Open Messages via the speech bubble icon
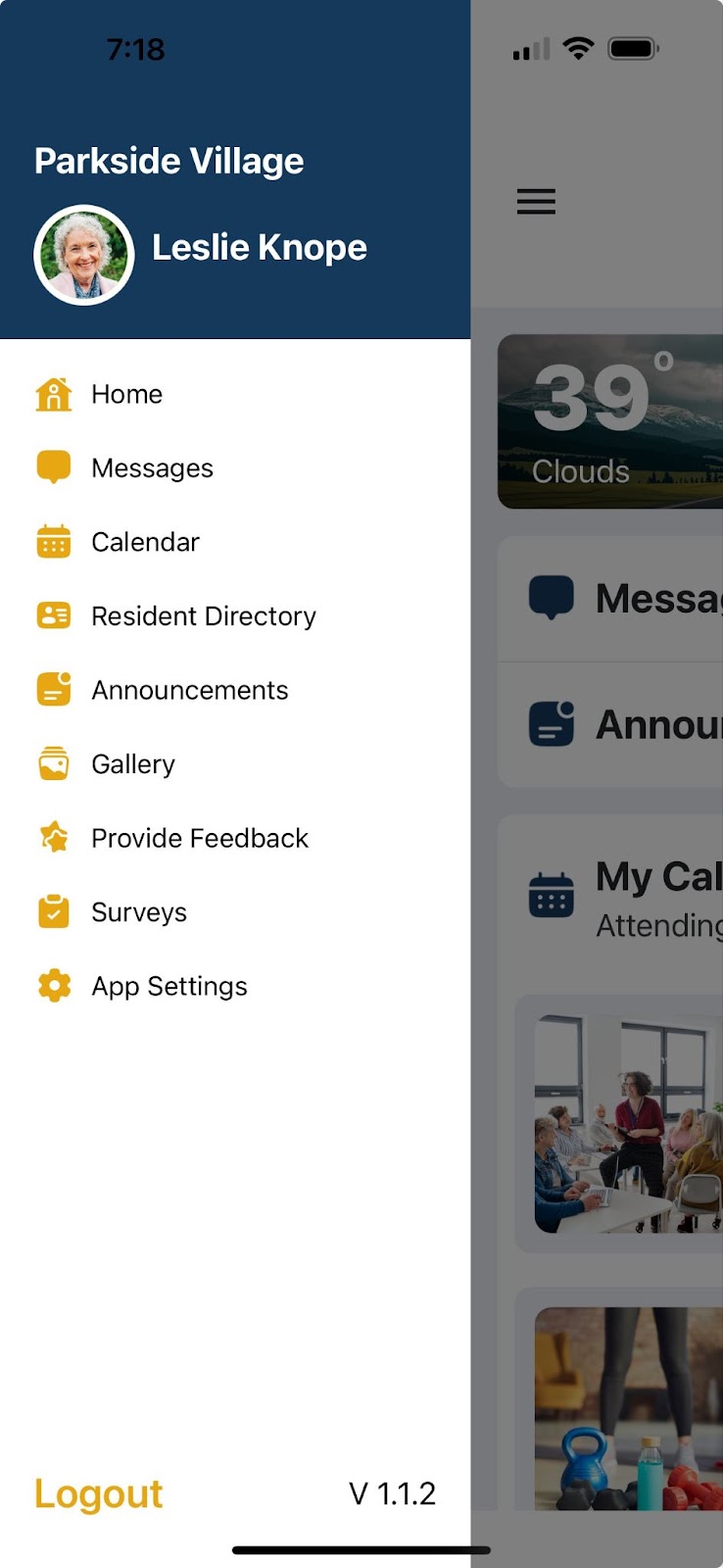723x1568 pixels. click(53, 466)
